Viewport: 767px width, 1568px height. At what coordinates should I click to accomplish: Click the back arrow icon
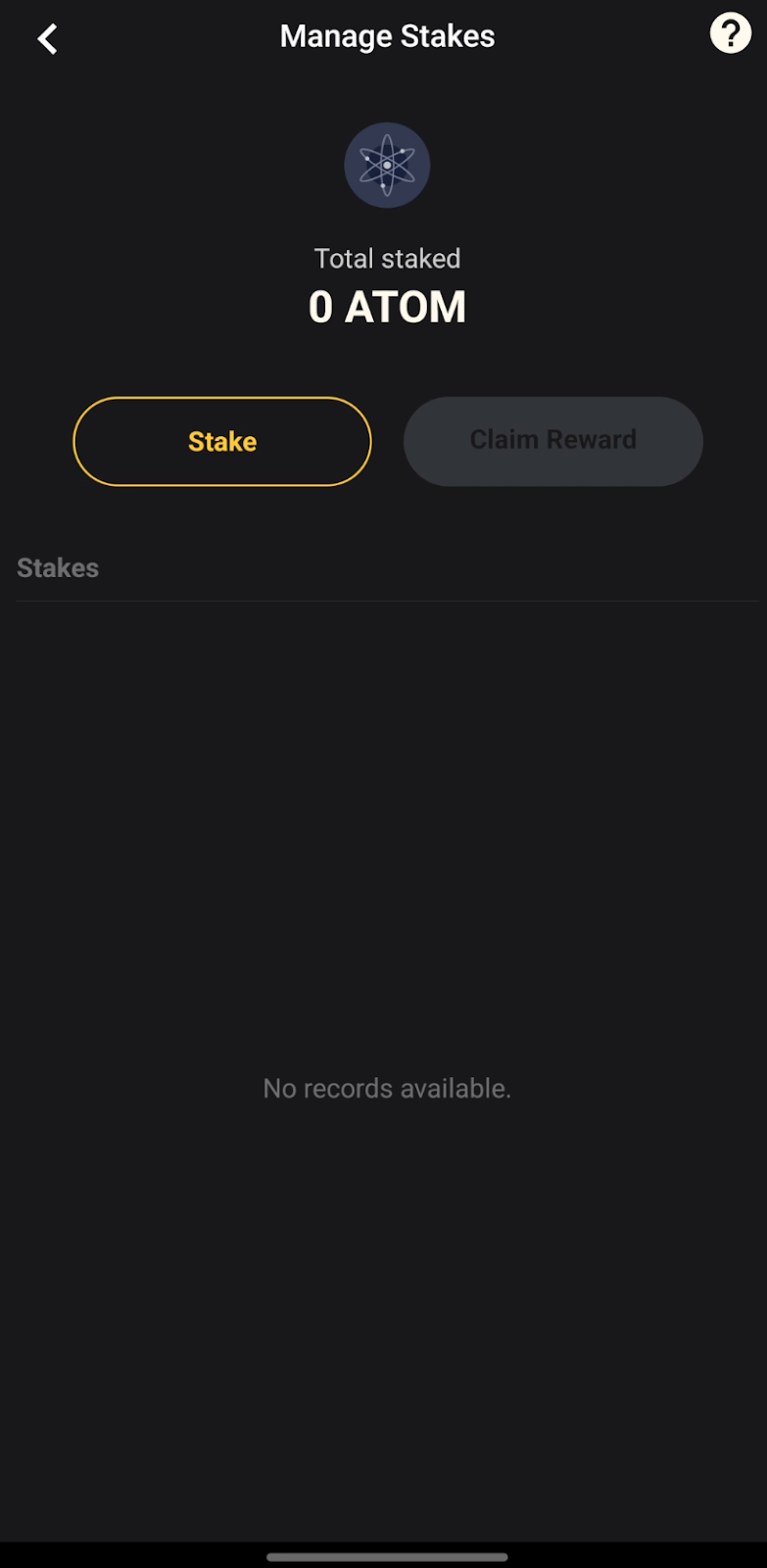(x=46, y=36)
